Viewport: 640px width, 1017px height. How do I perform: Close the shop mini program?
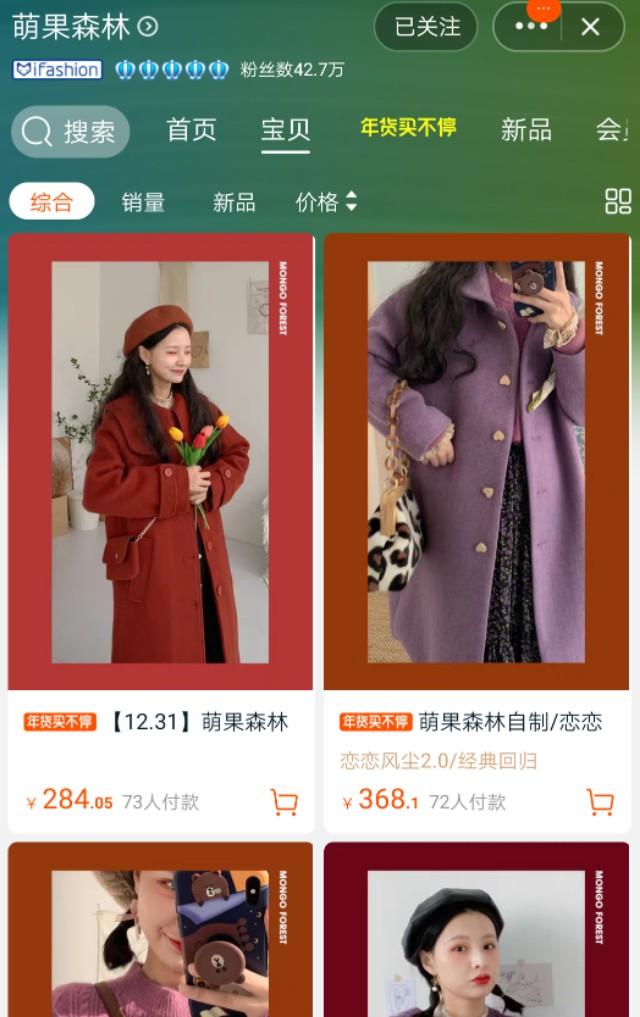click(590, 27)
